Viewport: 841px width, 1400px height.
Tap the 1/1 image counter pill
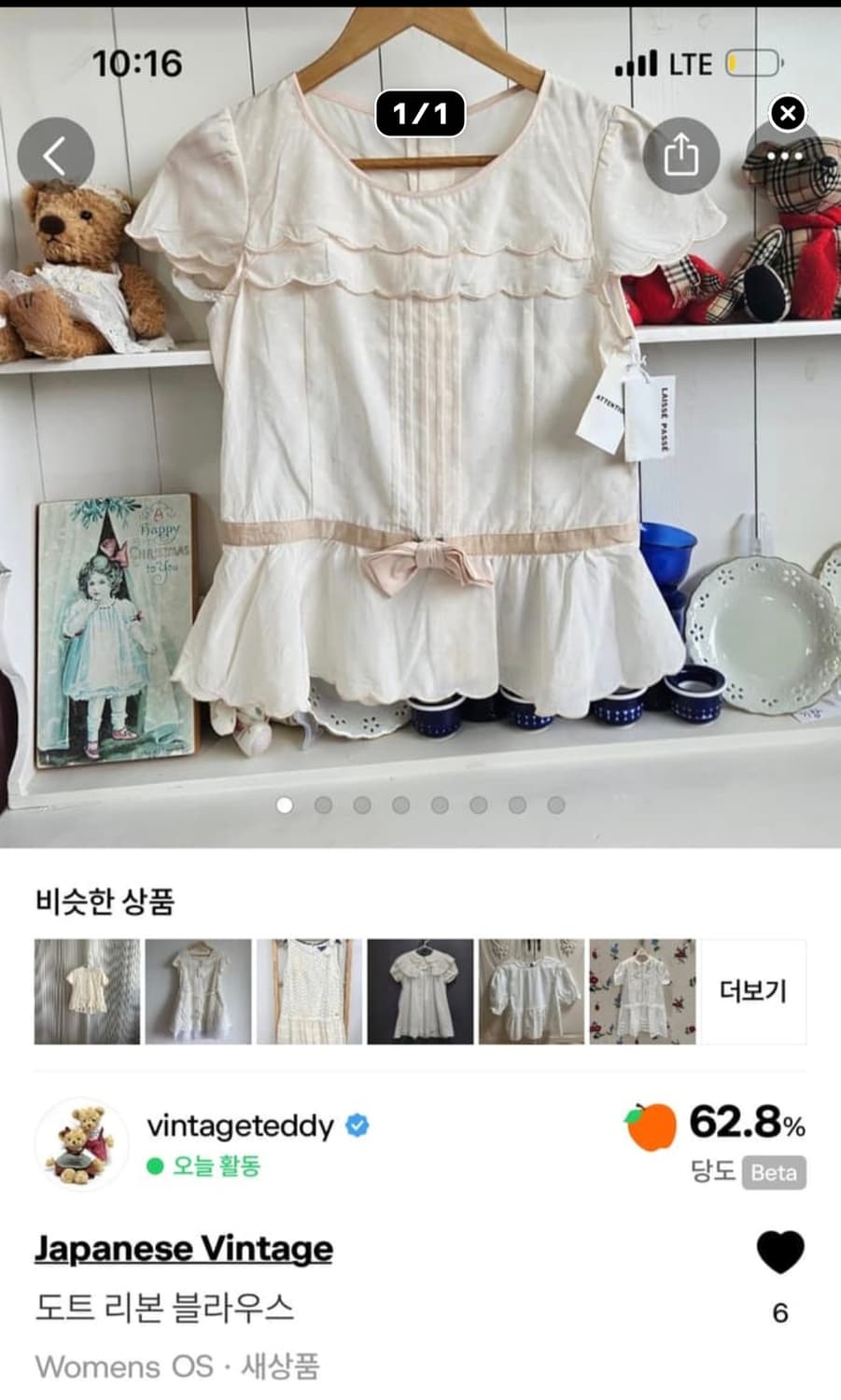pyautogui.click(x=420, y=113)
